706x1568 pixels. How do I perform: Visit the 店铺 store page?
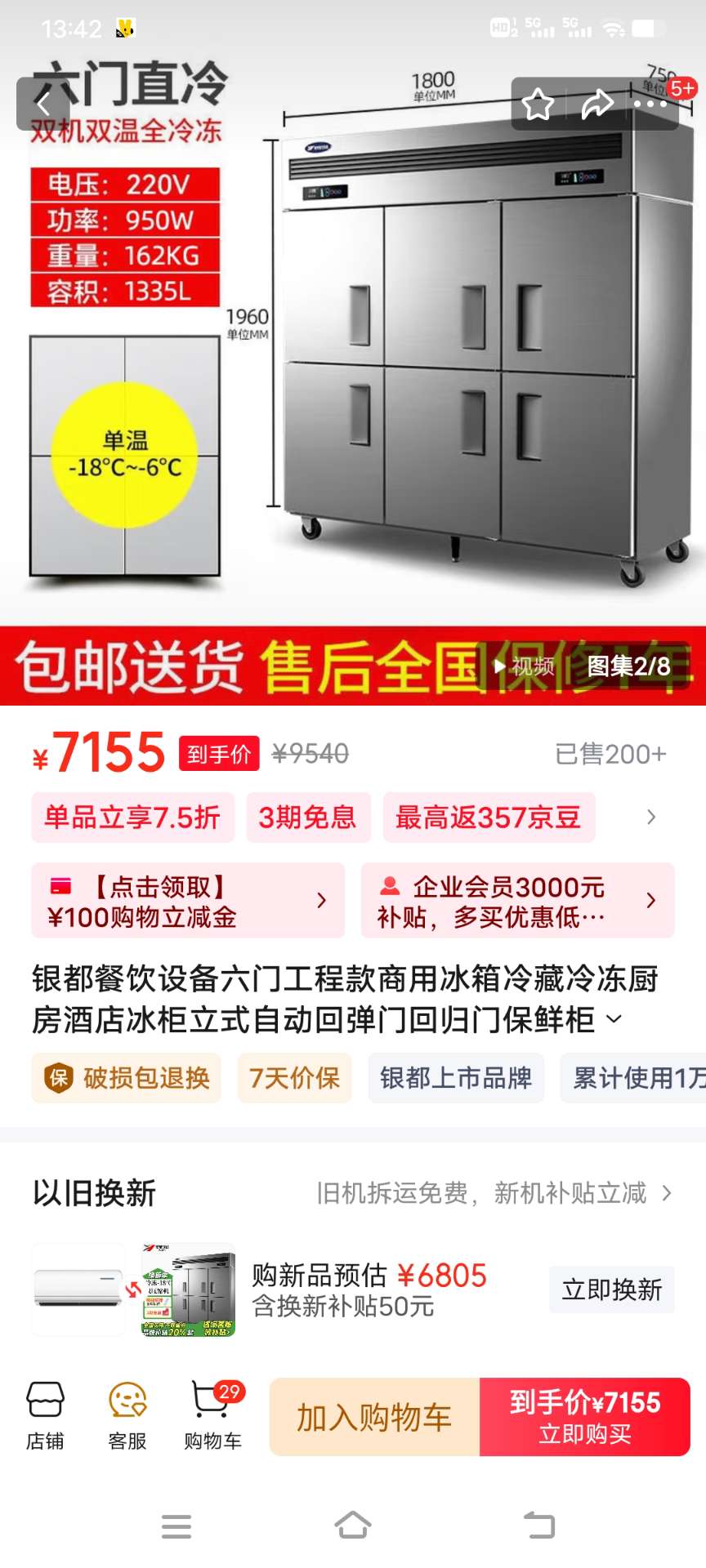pos(45,1415)
